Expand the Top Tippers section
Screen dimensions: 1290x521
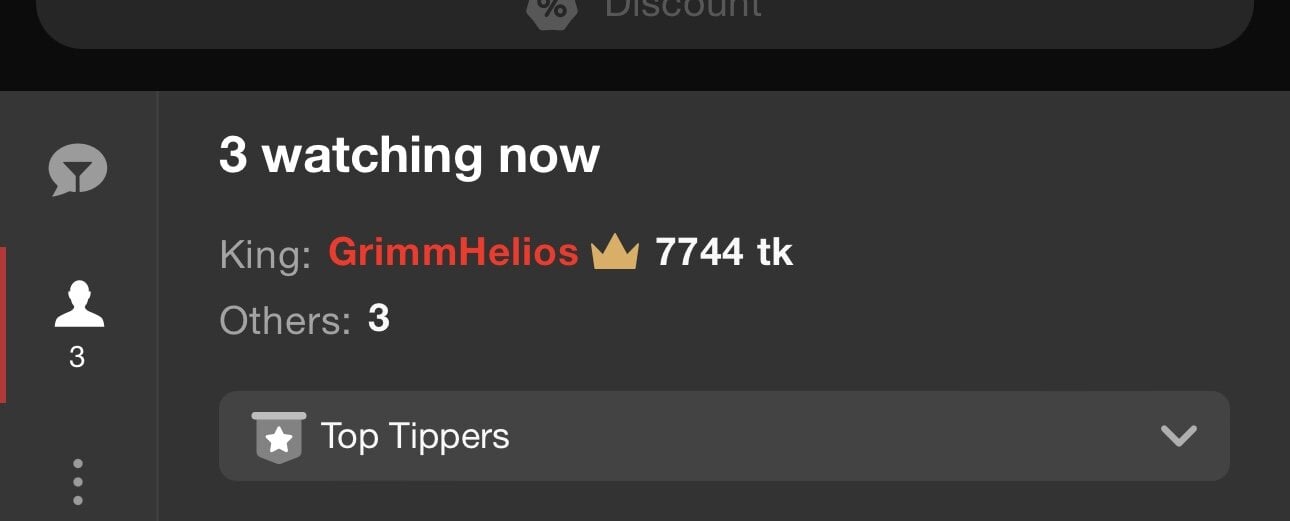(723, 436)
